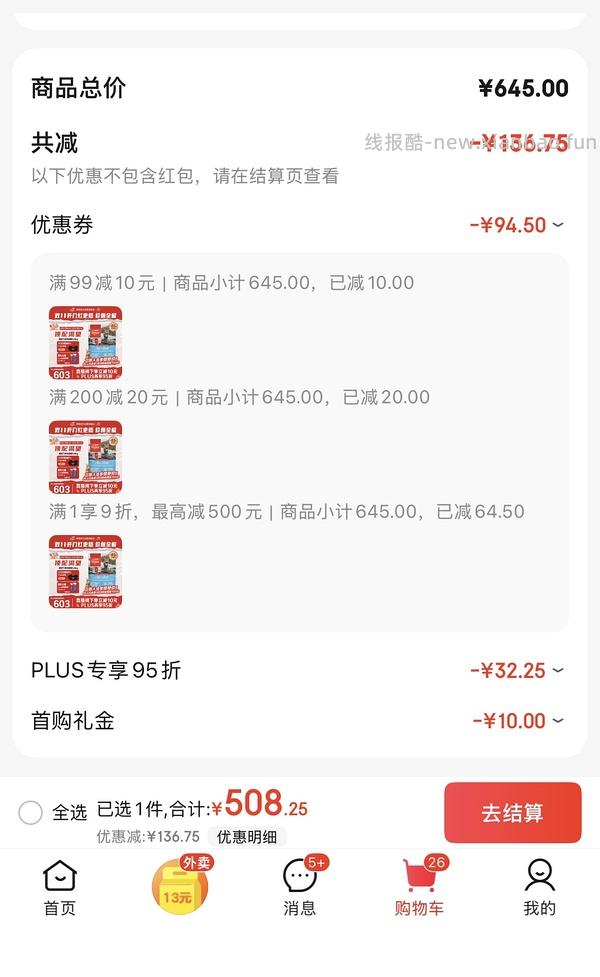The width and height of the screenshot is (600, 977).
Task: Switch to the 消息 messages tab
Action: (300, 887)
